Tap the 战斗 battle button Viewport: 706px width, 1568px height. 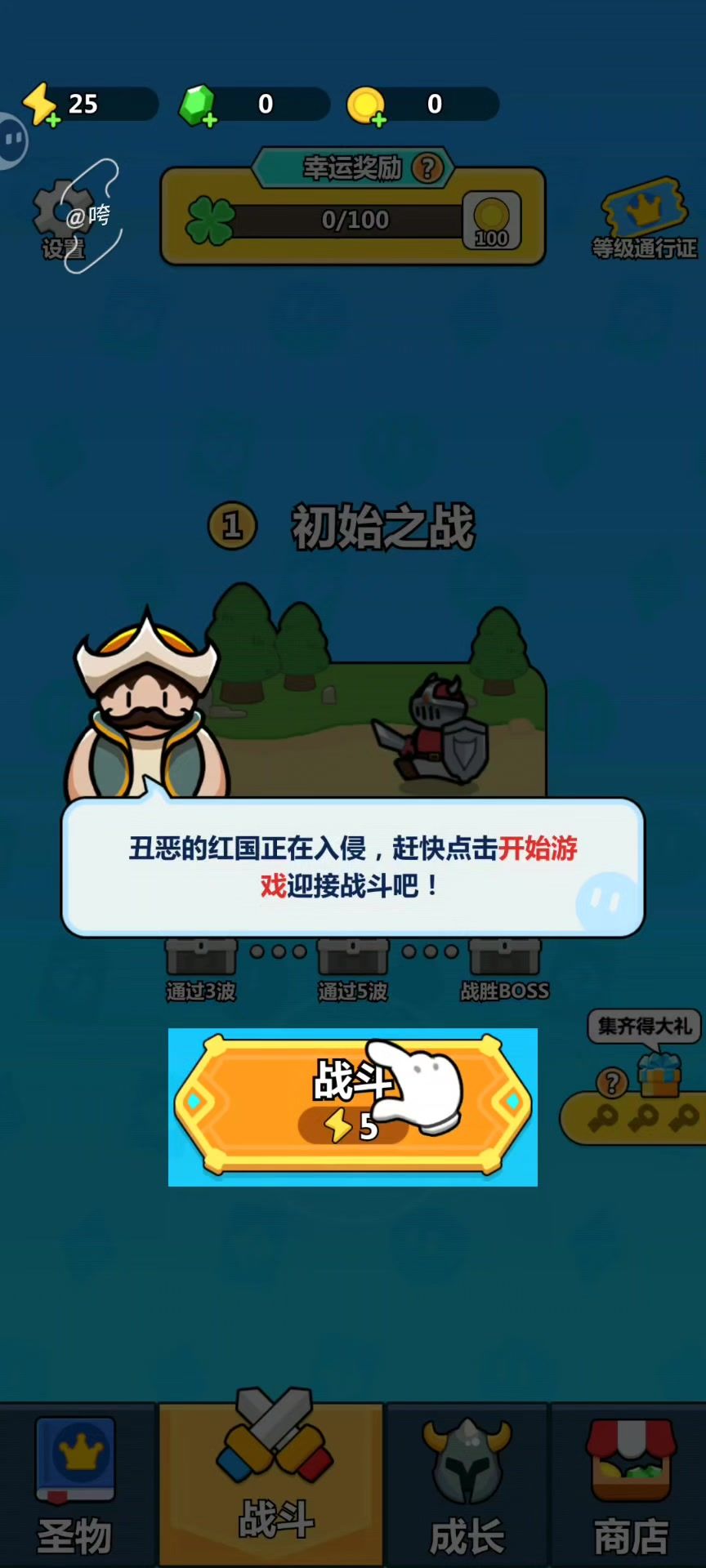(352, 1106)
